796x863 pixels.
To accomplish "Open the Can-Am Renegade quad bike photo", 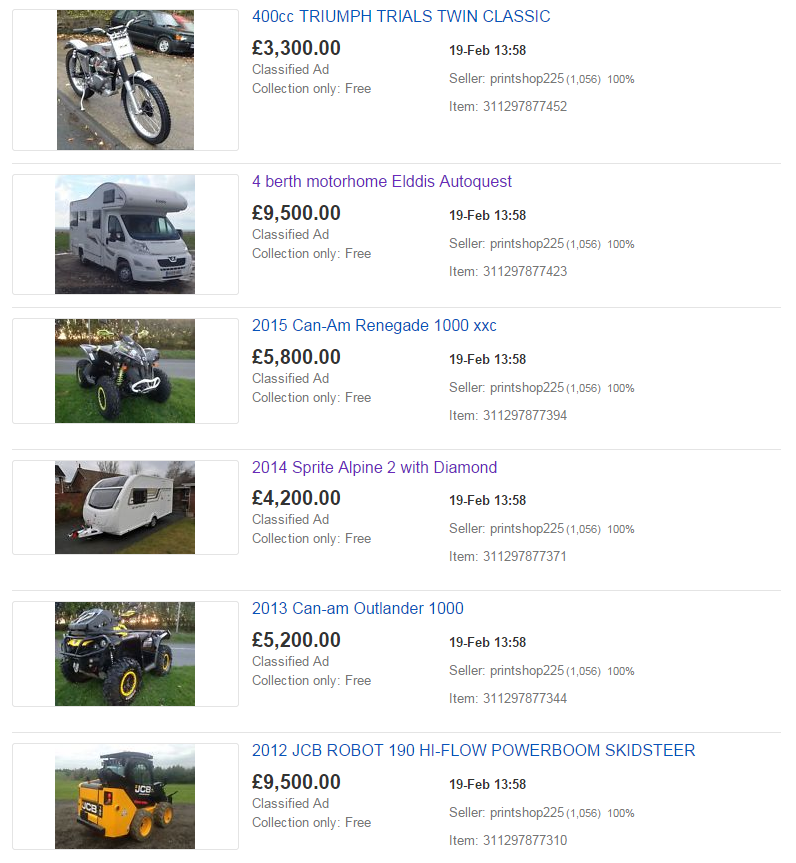I will [125, 371].
